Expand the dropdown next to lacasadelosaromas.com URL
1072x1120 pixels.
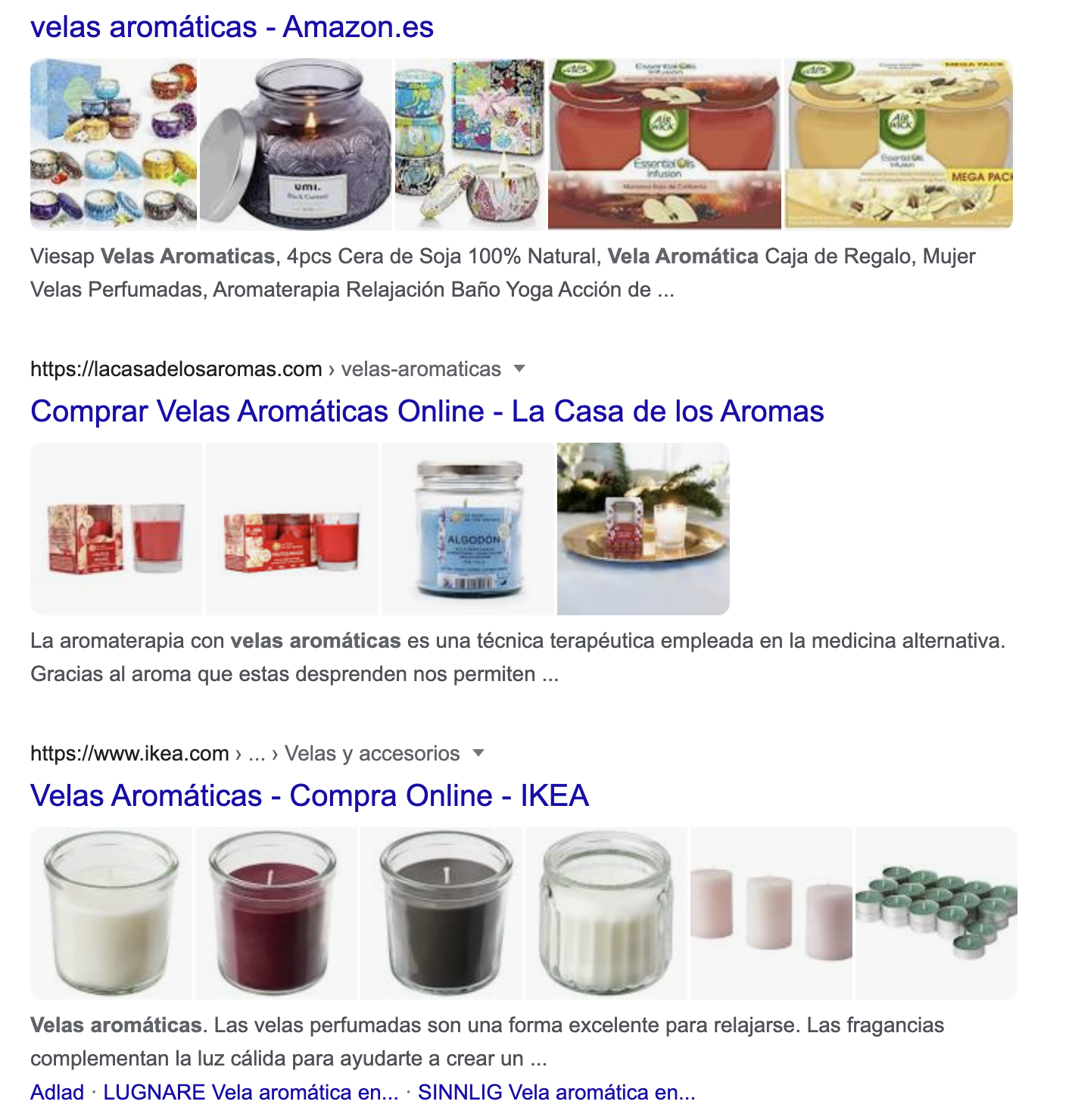click(x=519, y=369)
